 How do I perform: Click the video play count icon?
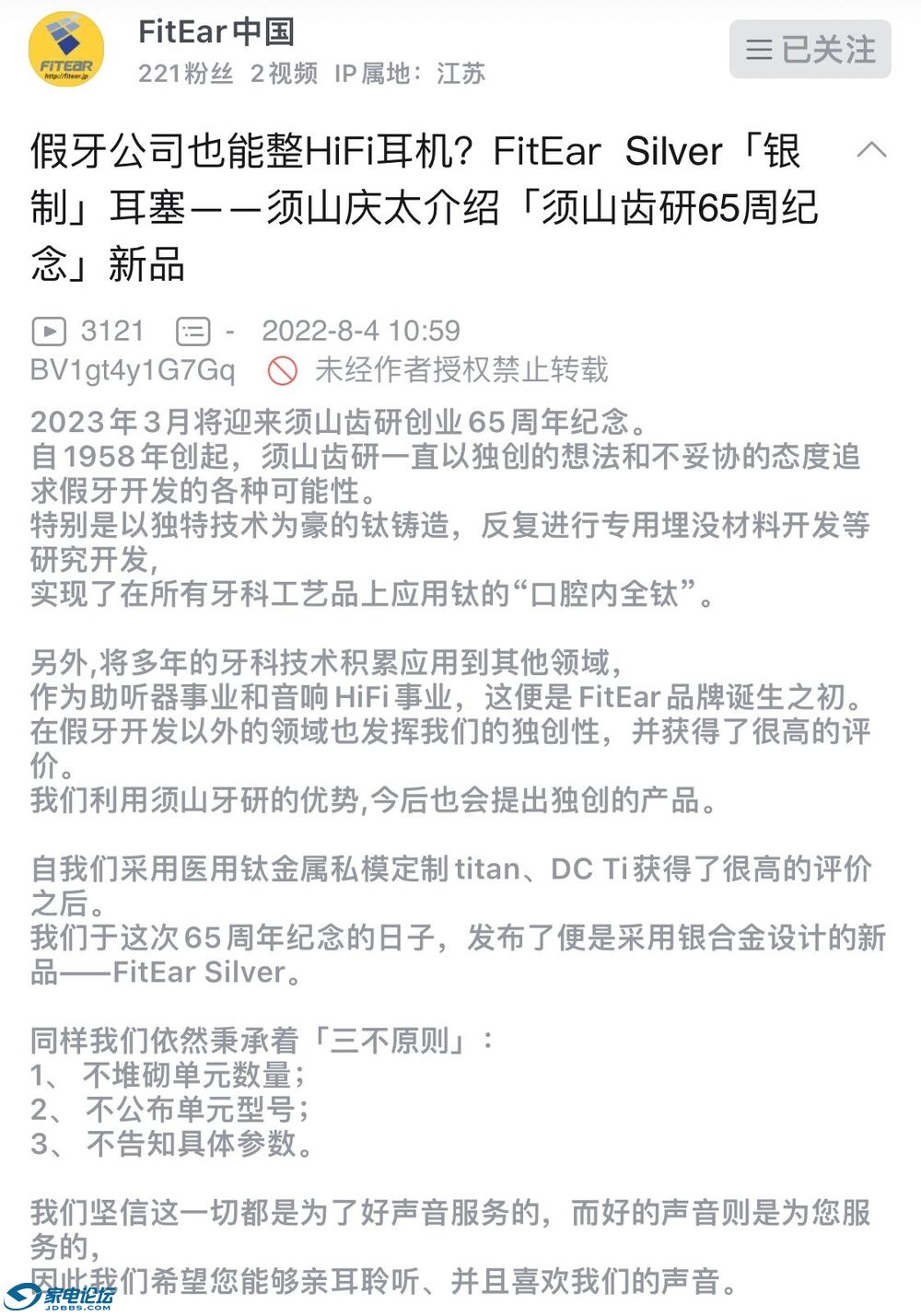51,330
